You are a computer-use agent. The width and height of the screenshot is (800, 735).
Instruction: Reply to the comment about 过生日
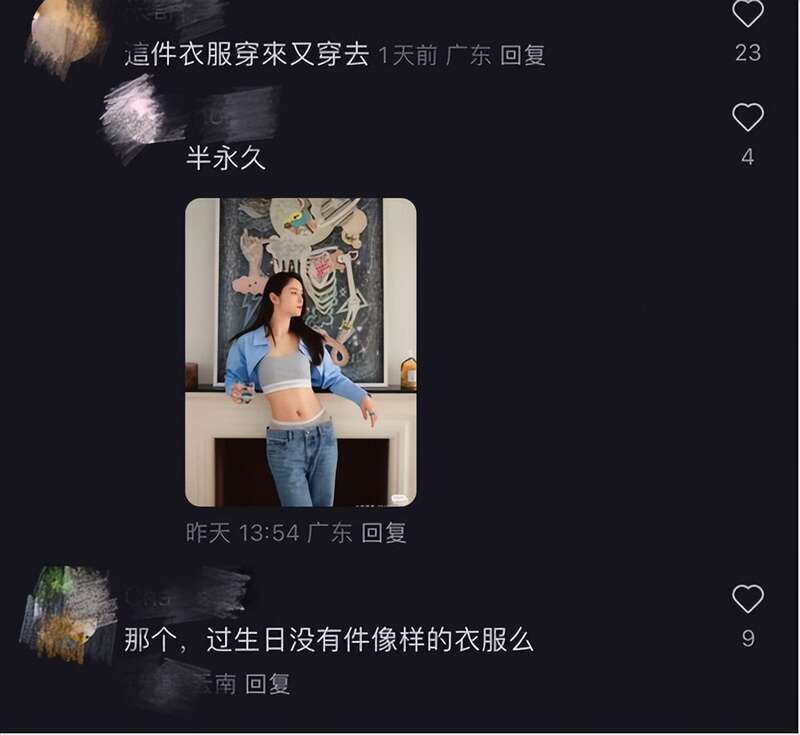pos(268,684)
